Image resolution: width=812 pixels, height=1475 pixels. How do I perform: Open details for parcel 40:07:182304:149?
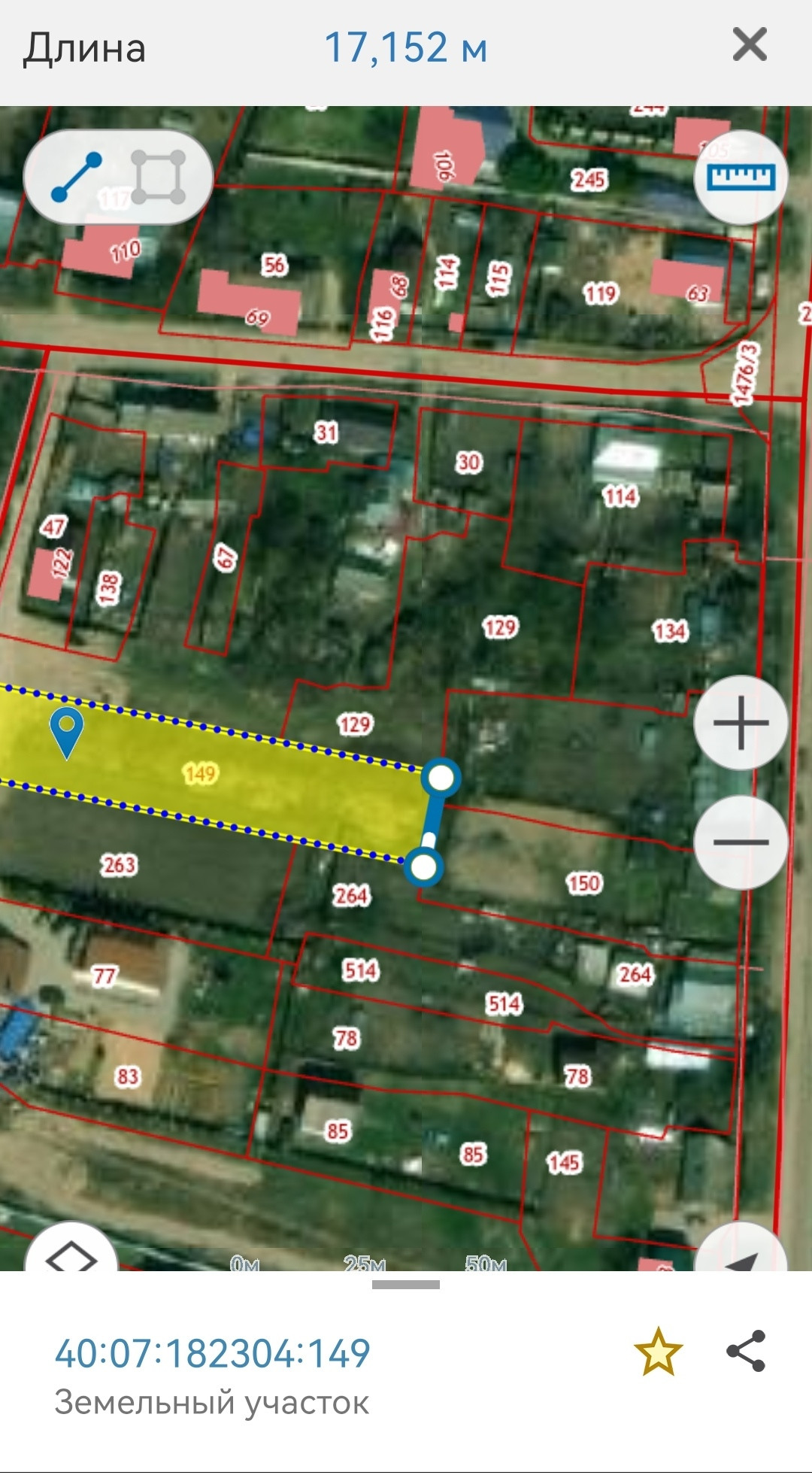[x=213, y=1353]
